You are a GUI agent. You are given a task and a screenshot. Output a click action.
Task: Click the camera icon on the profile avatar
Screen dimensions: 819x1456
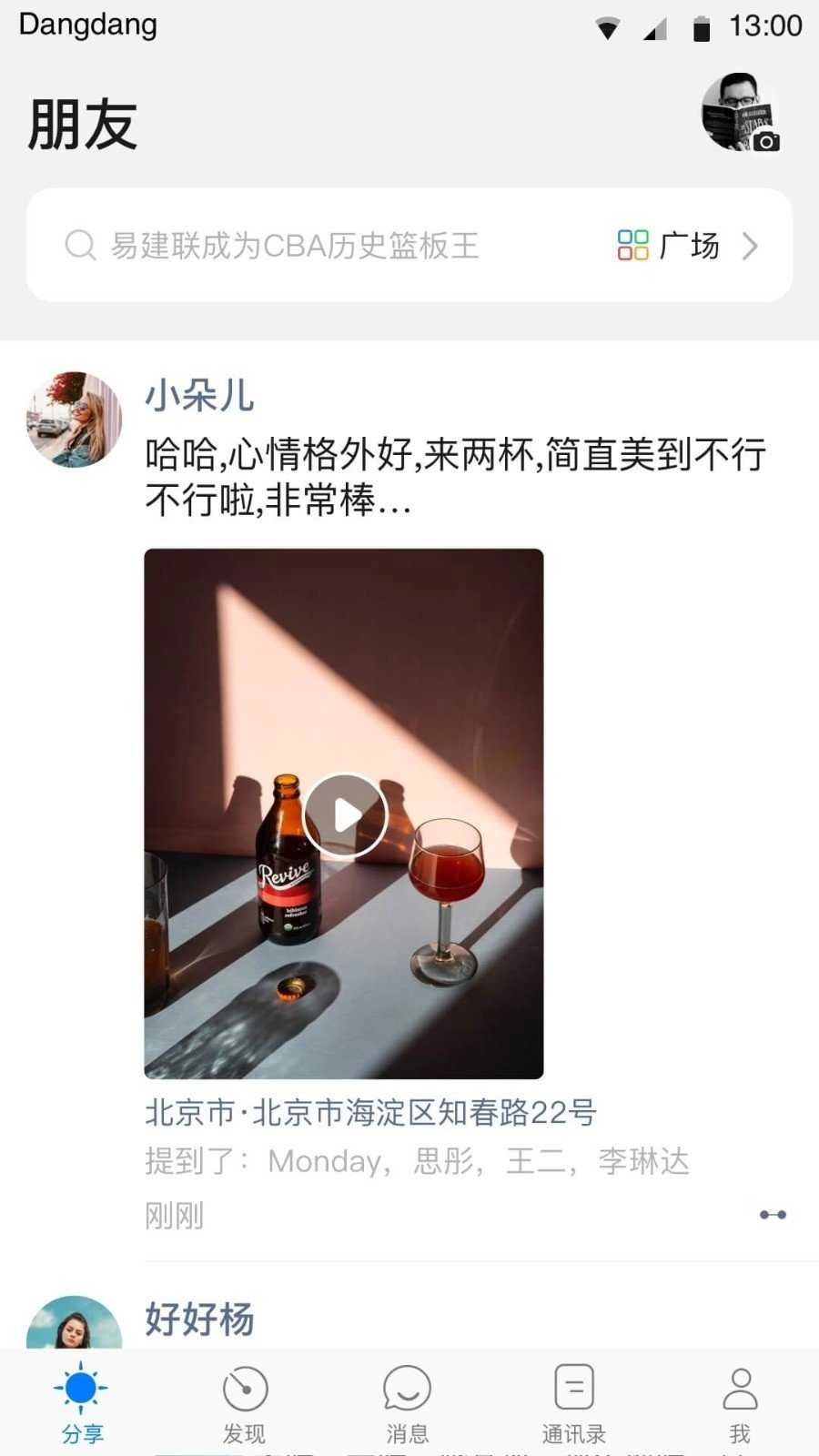[x=765, y=141]
